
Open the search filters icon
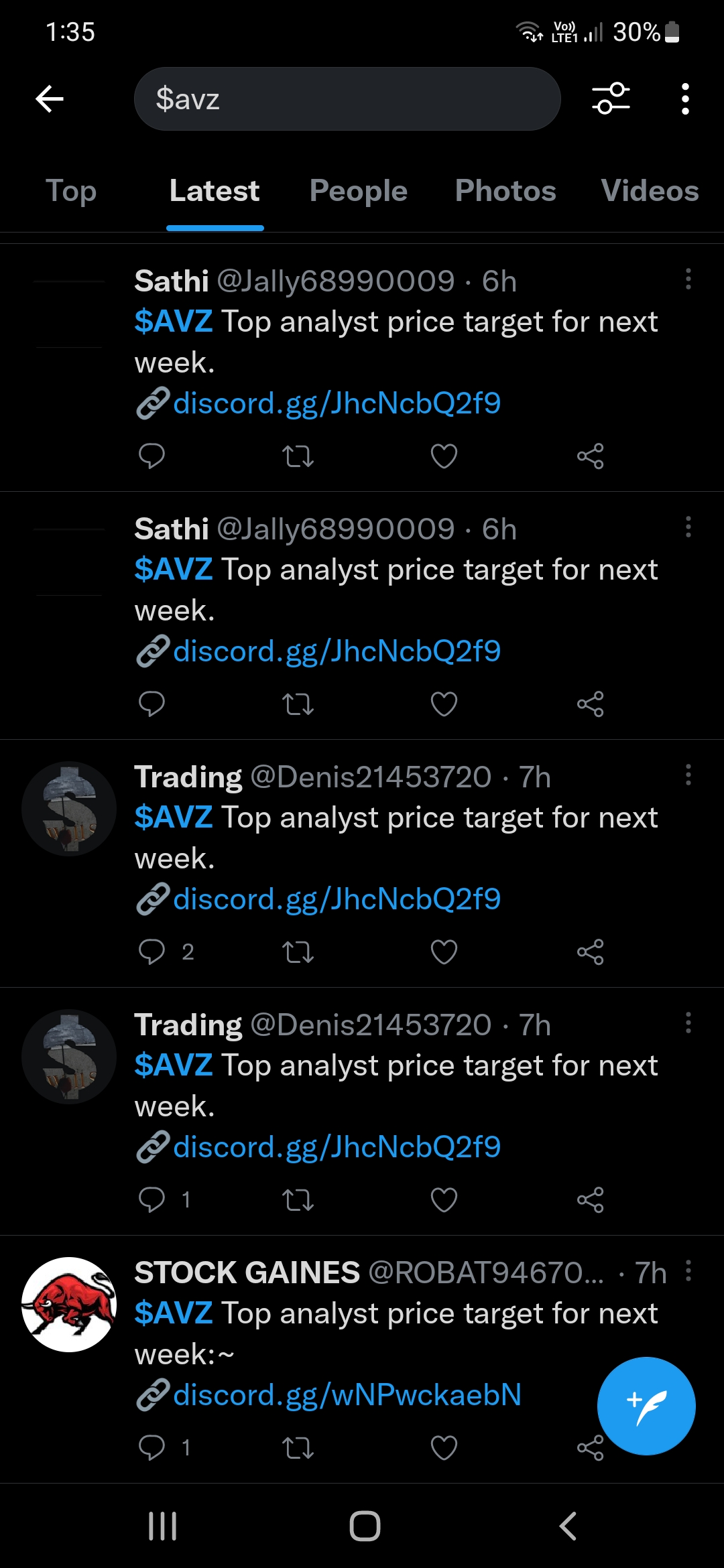click(x=611, y=99)
